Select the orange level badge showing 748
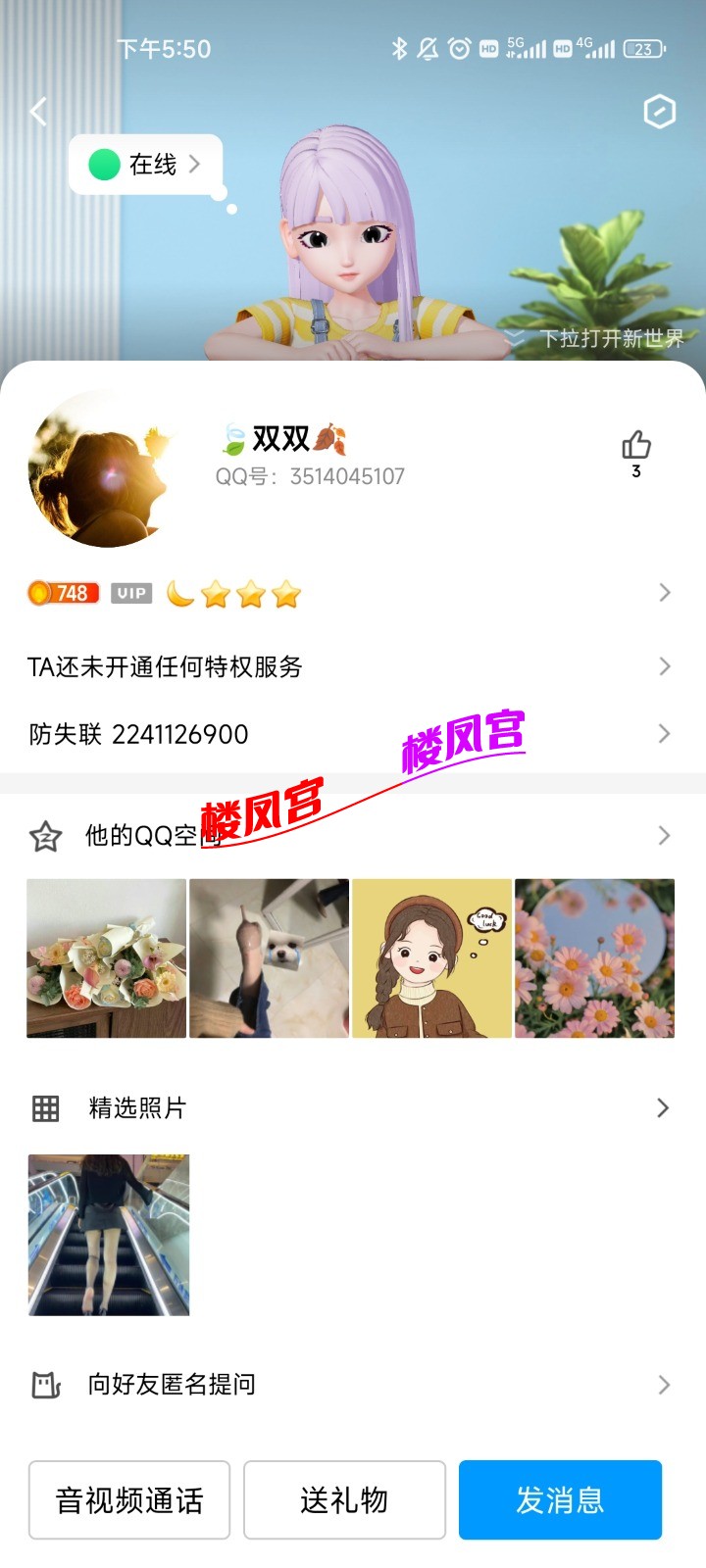The image size is (706, 1568). [x=61, y=593]
